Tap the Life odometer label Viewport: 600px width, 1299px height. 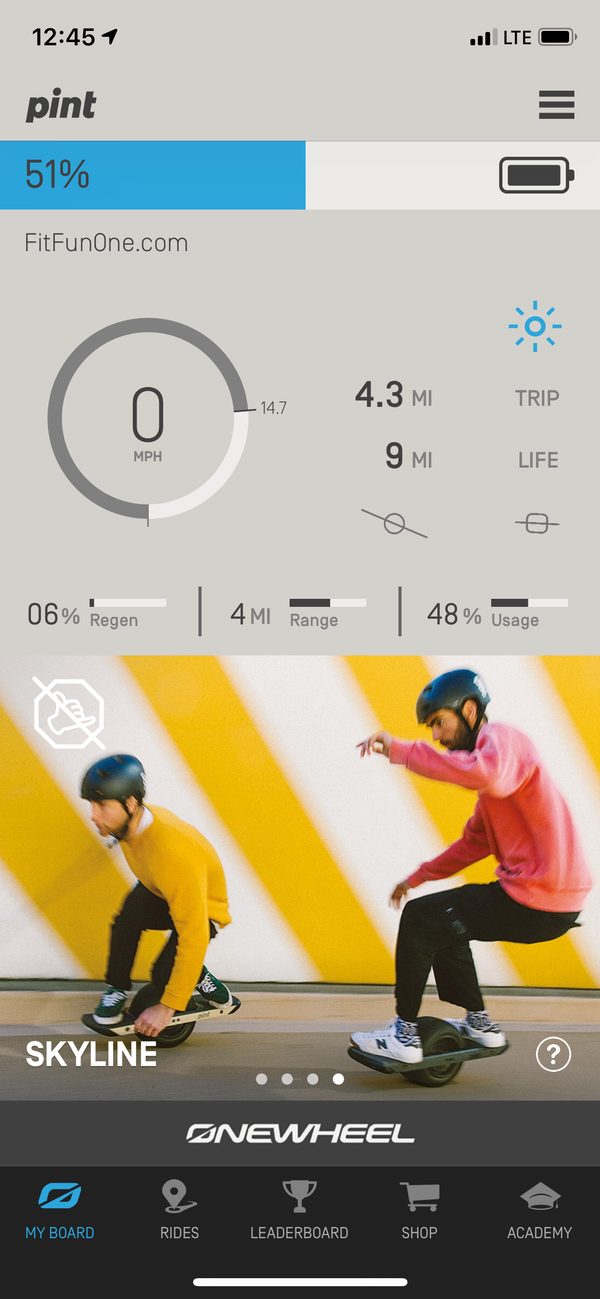(x=538, y=460)
